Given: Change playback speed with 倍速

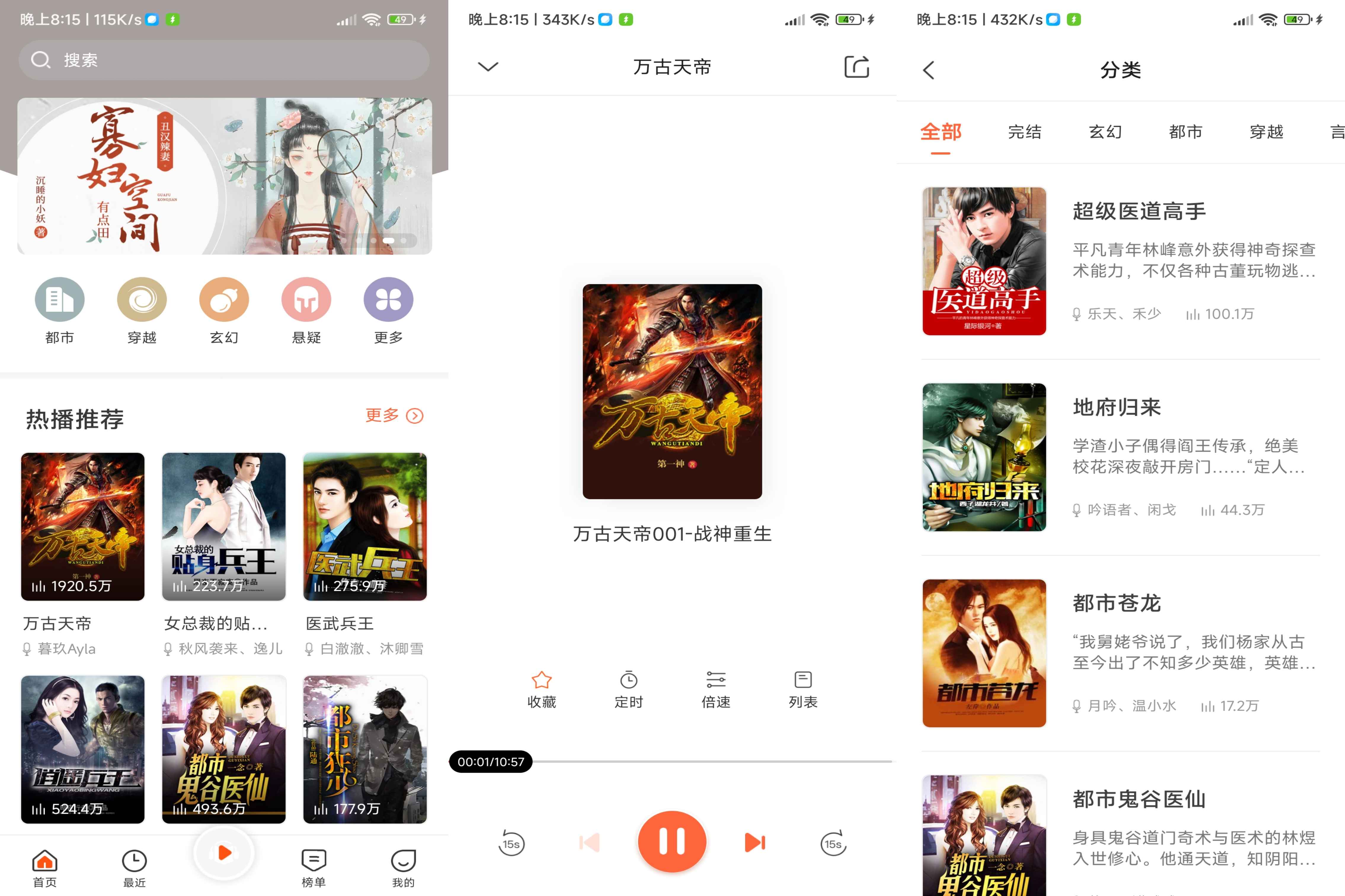Looking at the screenshot, I should (x=716, y=689).
